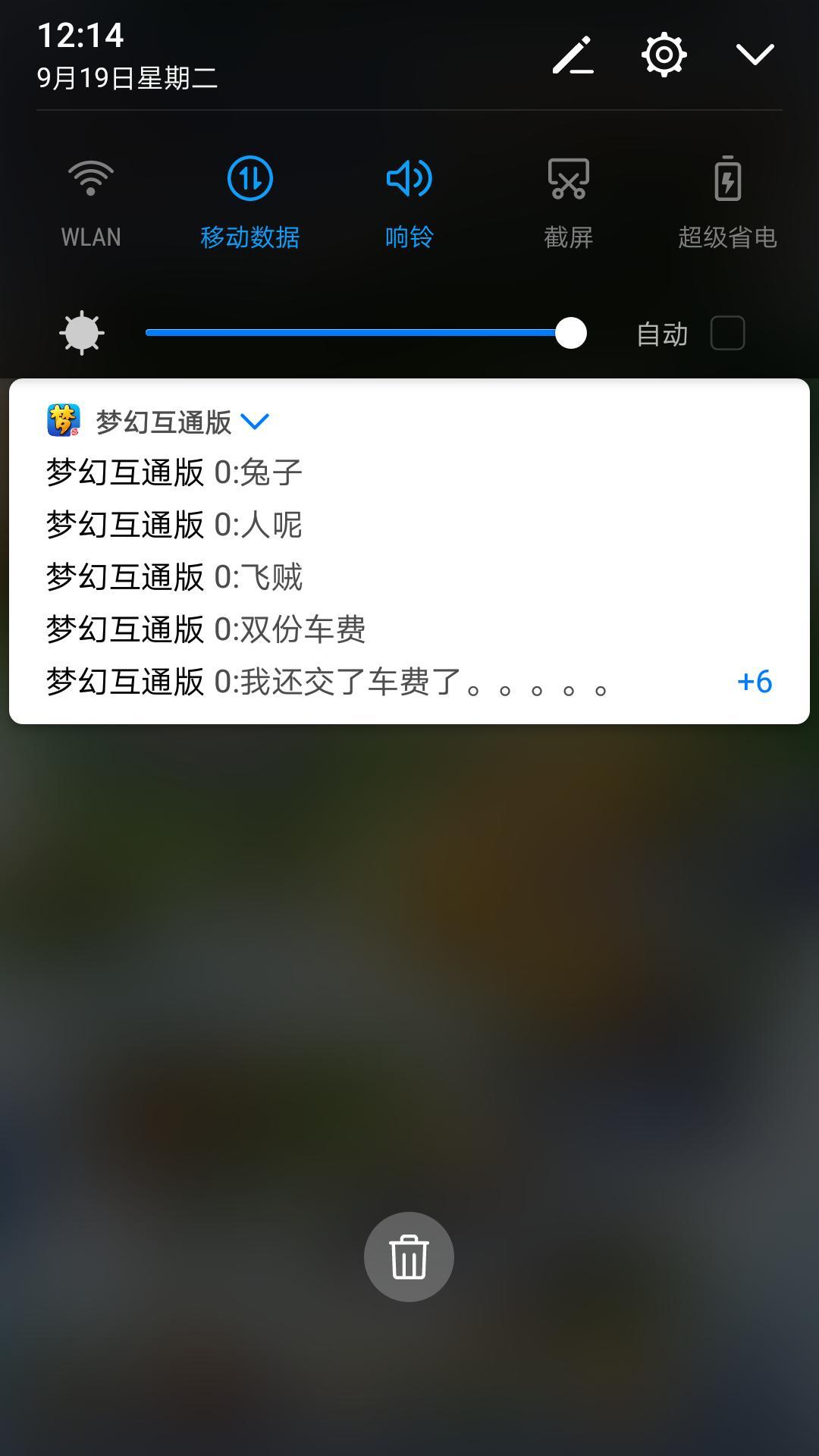Clear all notifications with trash button
This screenshot has height=1456, width=819.
[x=409, y=1257]
